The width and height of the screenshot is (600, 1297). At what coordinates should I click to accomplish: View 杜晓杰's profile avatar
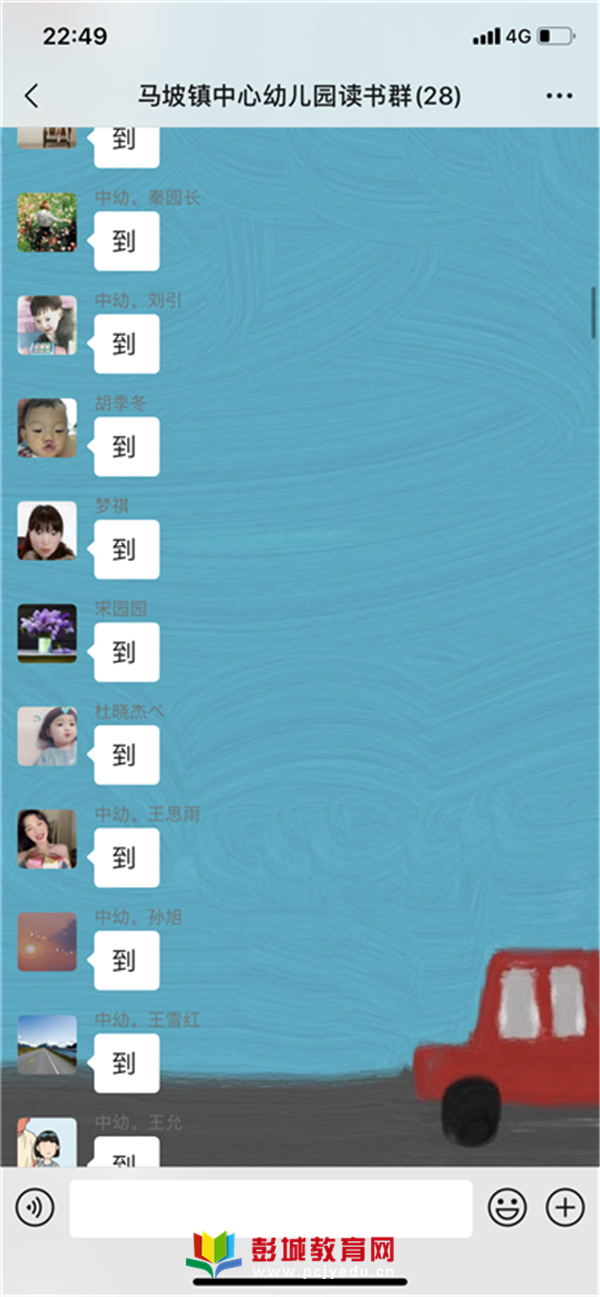[47, 736]
